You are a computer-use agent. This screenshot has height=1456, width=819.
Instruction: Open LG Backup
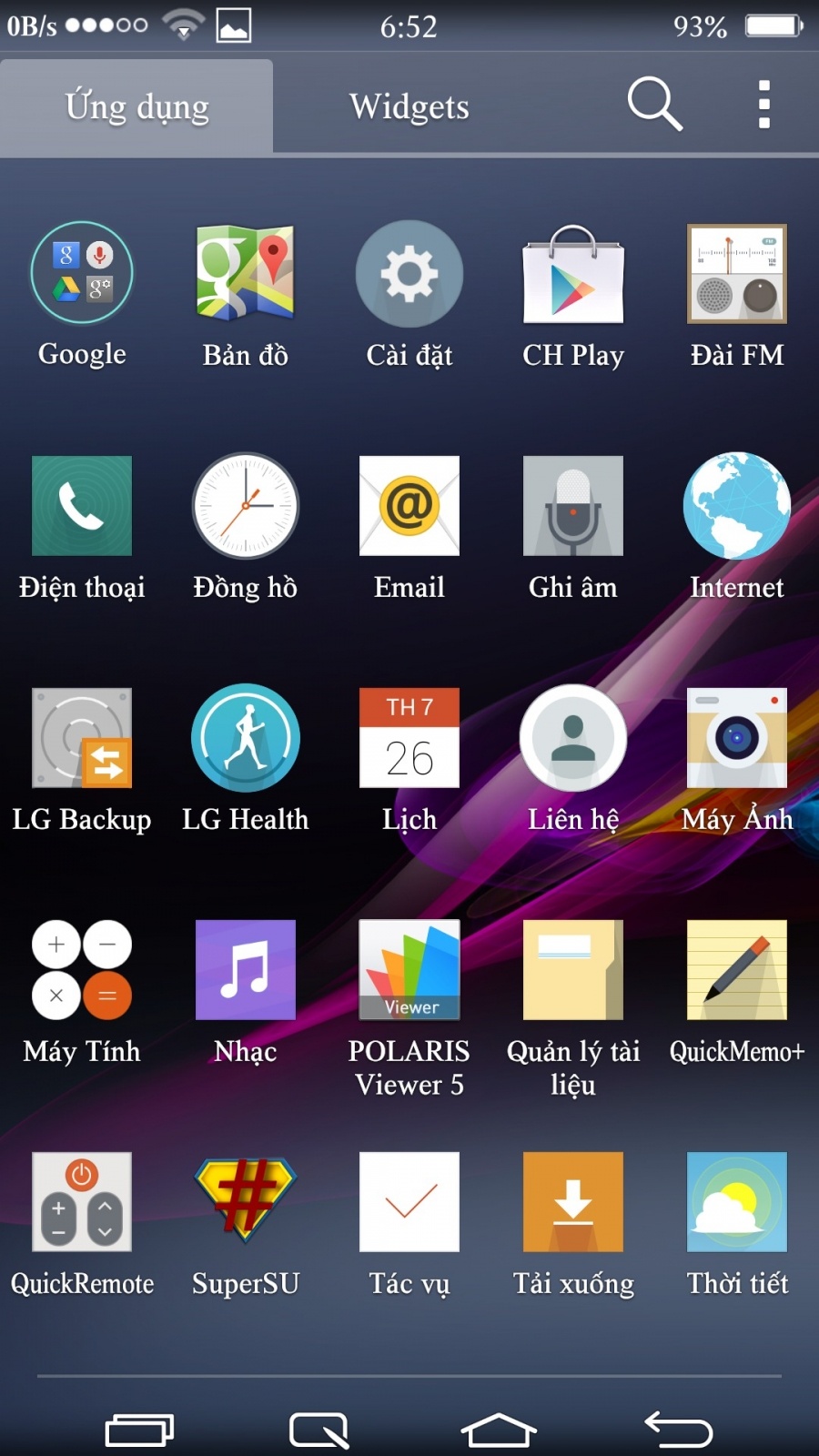click(x=82, y=739)
